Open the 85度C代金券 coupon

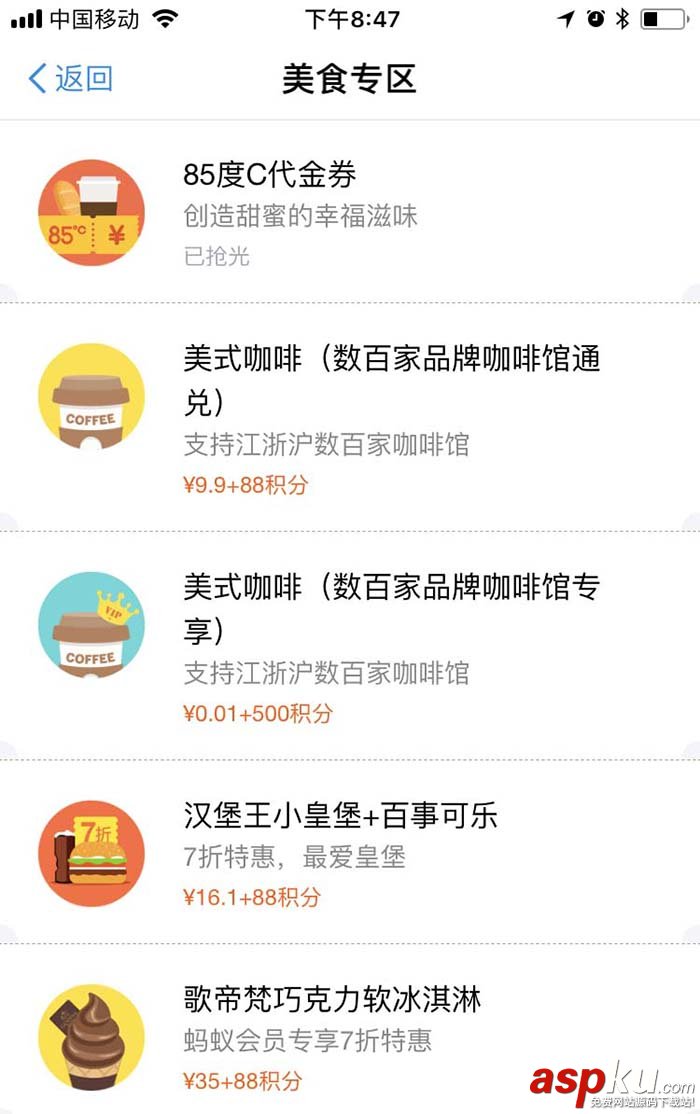click(x=270, y=176)
